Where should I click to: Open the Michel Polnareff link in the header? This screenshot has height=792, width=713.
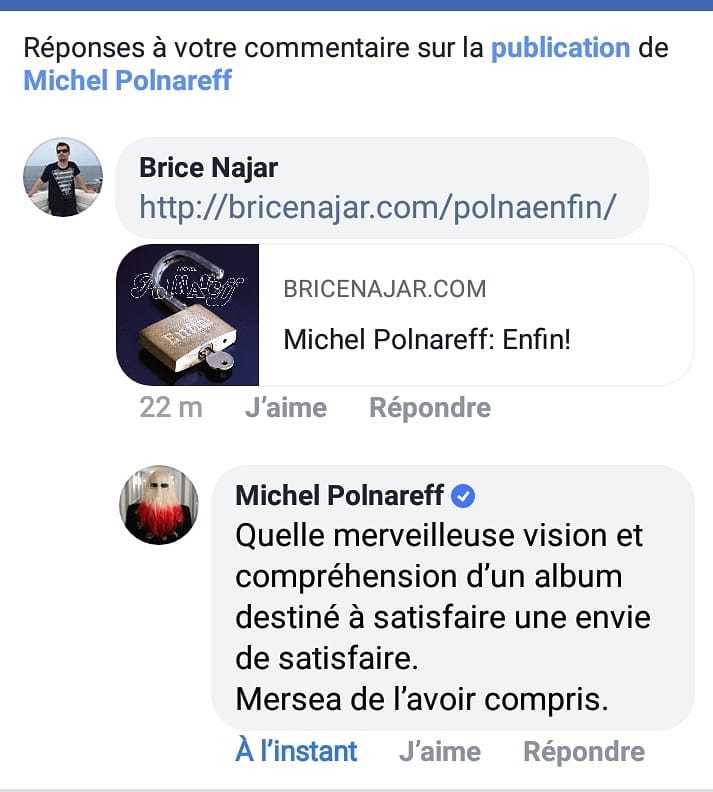(127, 80)
